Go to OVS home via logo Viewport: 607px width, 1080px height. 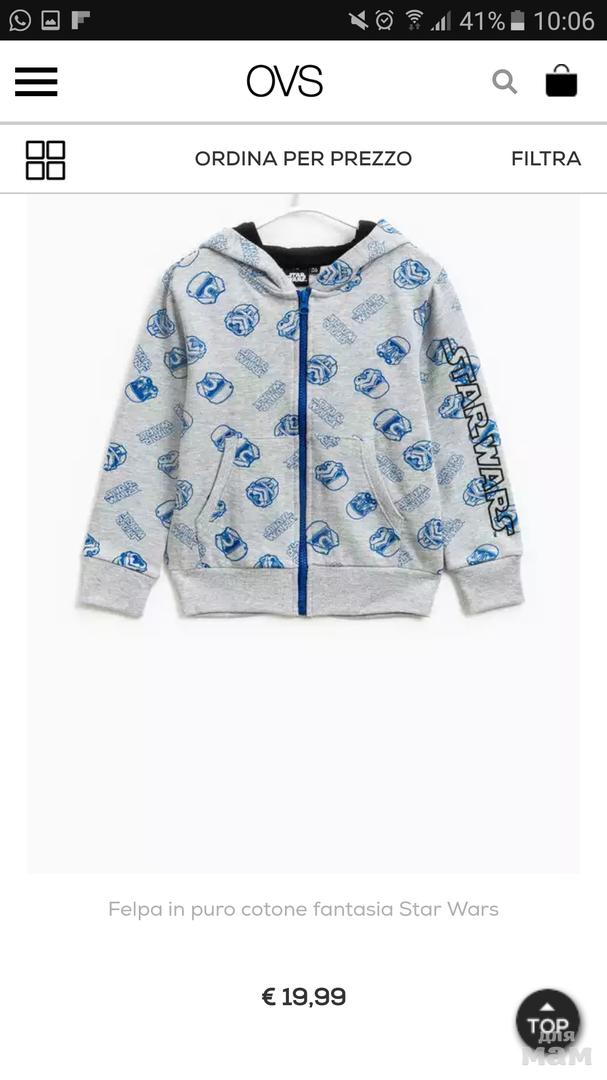(x=285, y=82)
